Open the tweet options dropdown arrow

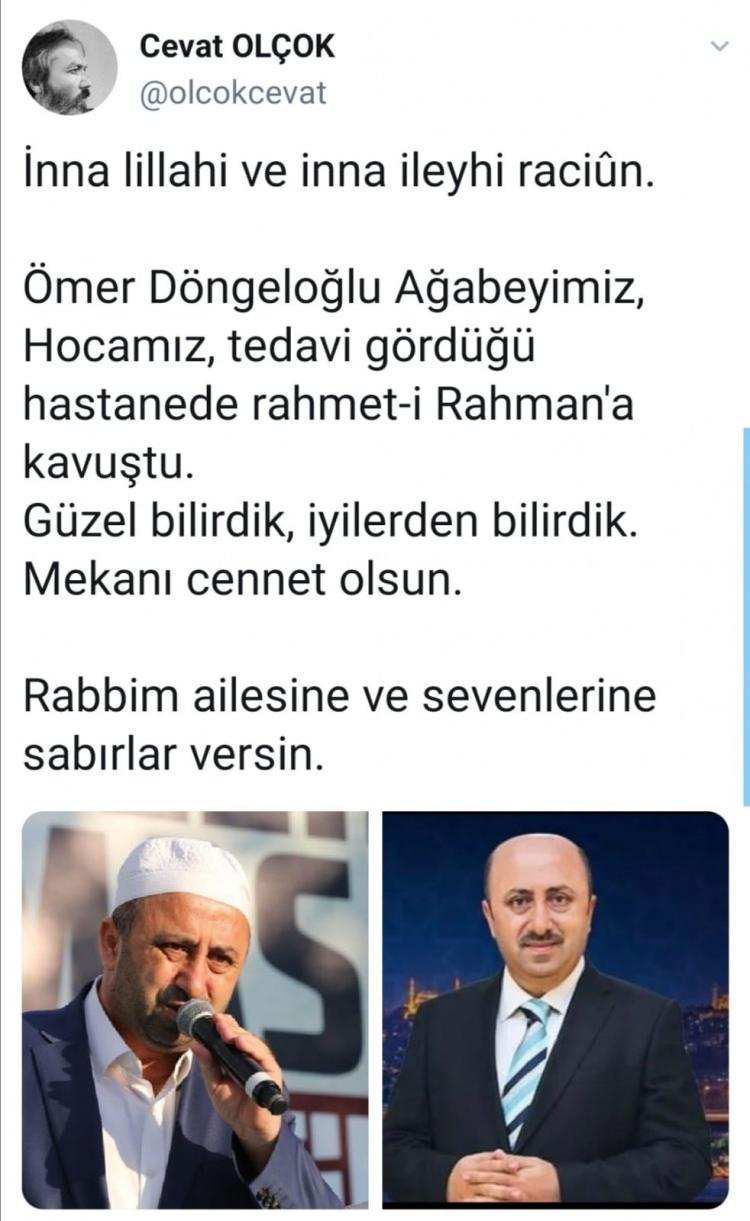pos(719,47)
